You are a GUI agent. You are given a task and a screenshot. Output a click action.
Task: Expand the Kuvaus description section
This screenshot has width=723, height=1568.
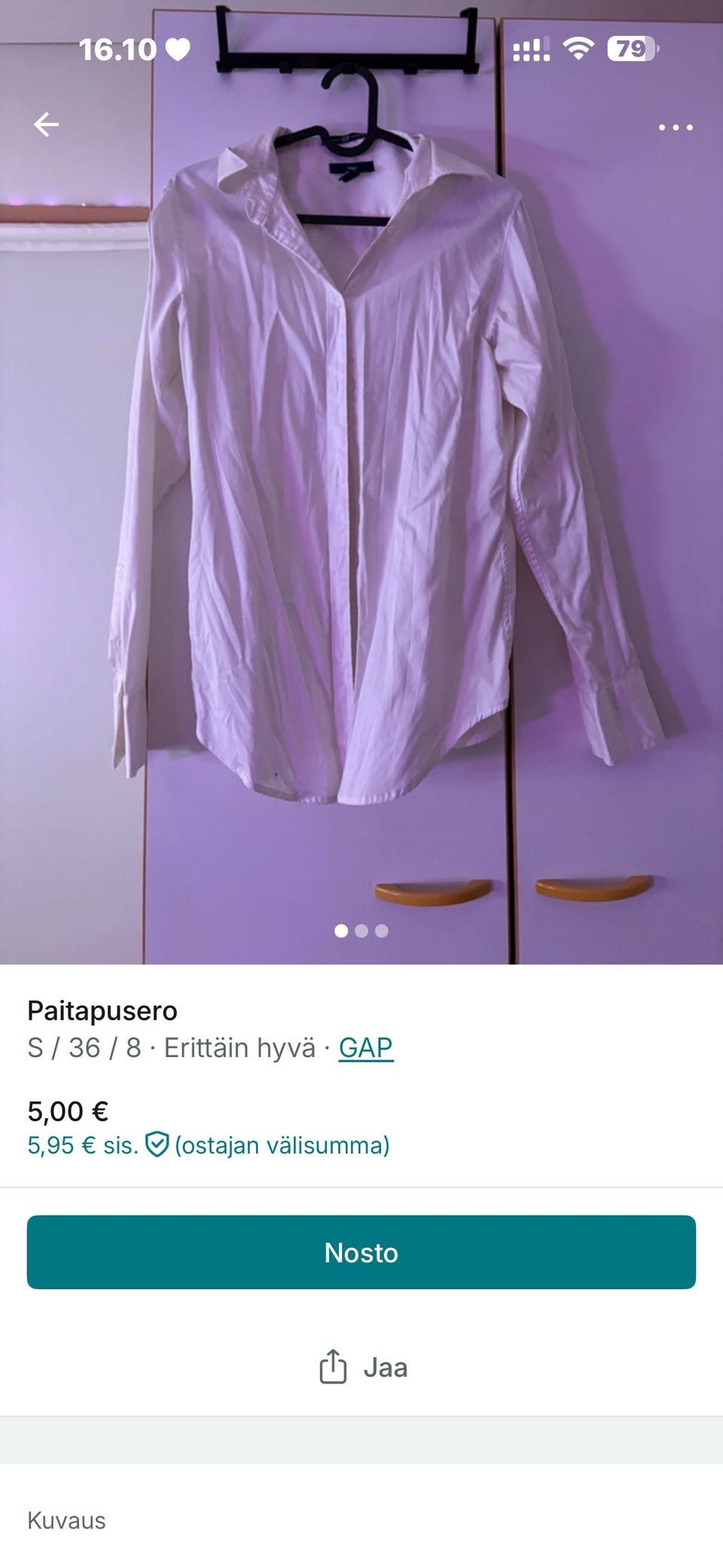[66, 1521]
